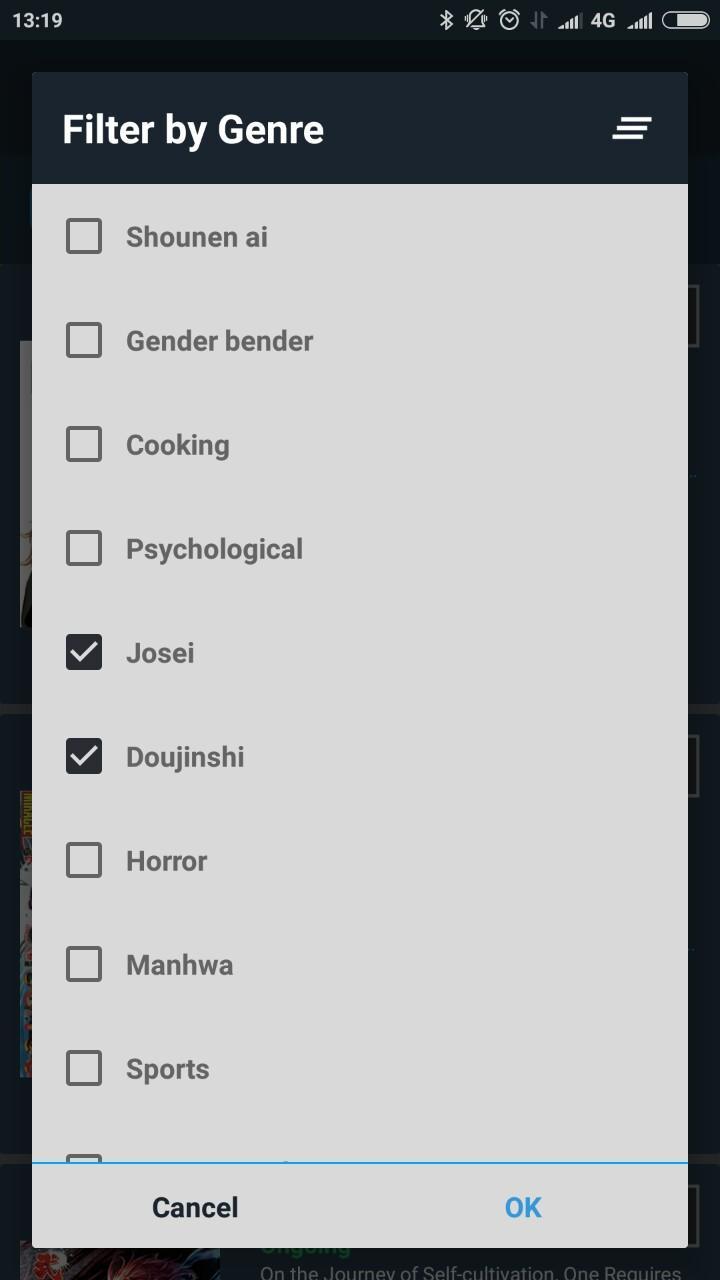Deselect the Doujinshi checkbox
This screenshot has height=1280, width=720.
(84, 757)
